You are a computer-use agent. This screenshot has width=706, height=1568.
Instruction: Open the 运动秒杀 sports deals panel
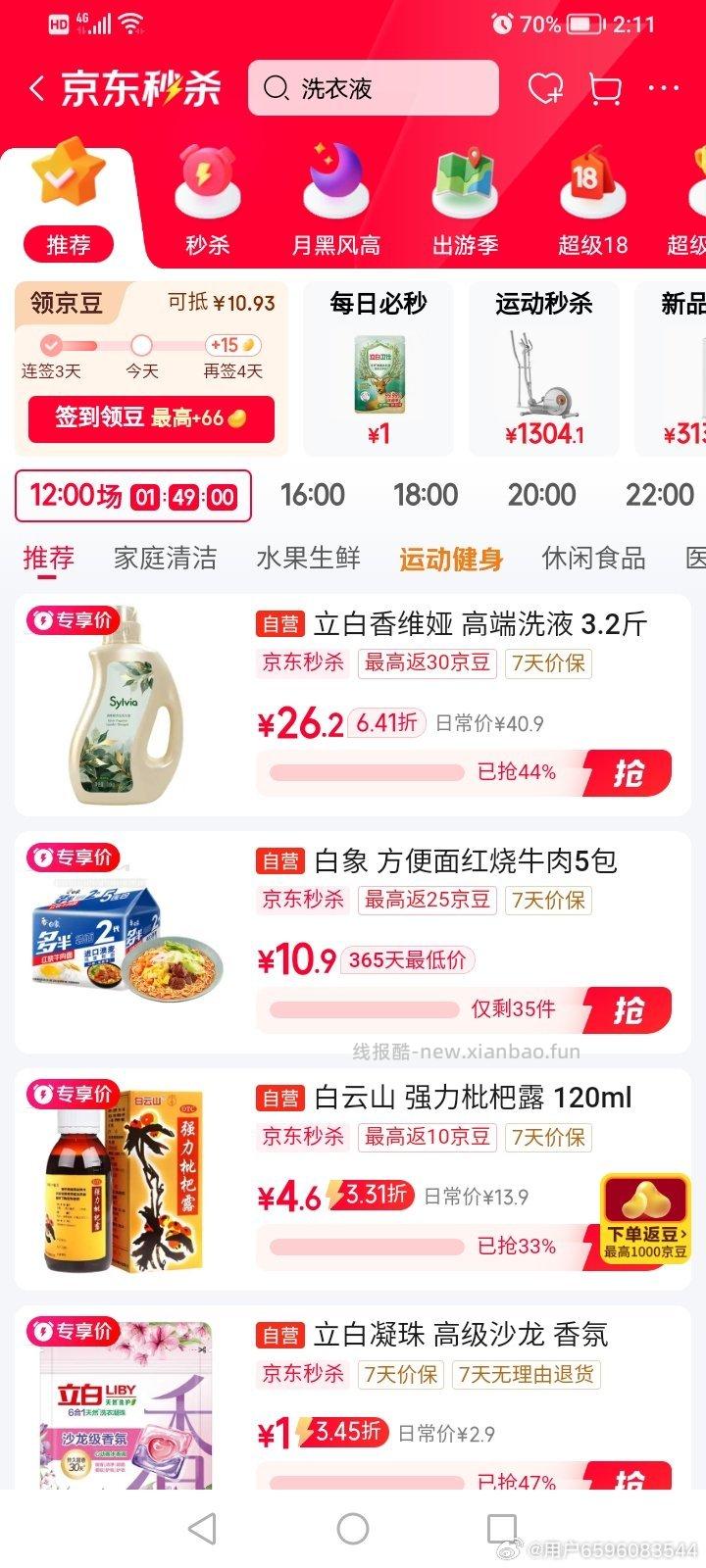click(x=545, y=367)
